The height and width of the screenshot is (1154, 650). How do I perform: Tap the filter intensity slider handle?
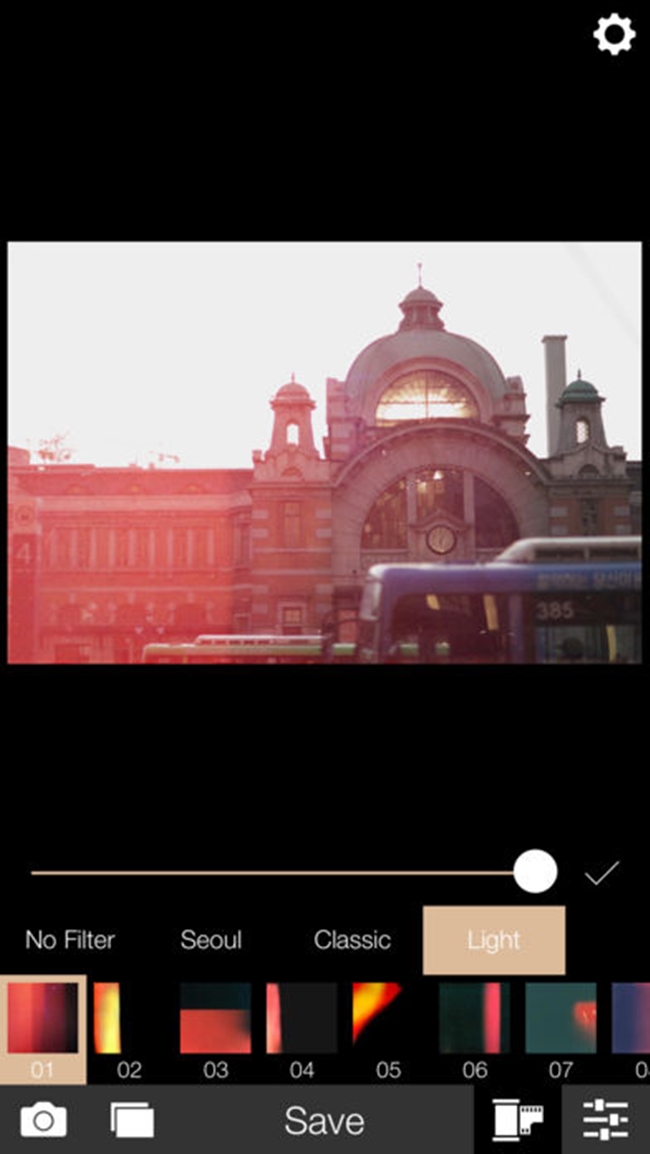535,872
